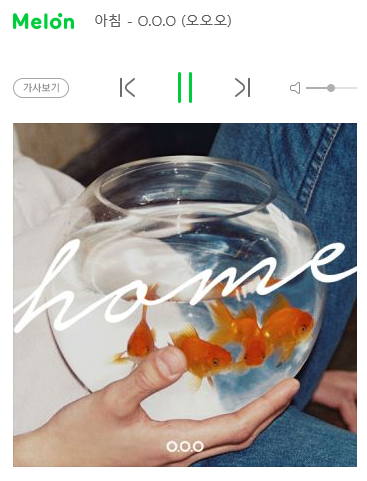Viewport: 367px width, 481px height.
Task: Open the Melon logo link
Action: [43, 21]
